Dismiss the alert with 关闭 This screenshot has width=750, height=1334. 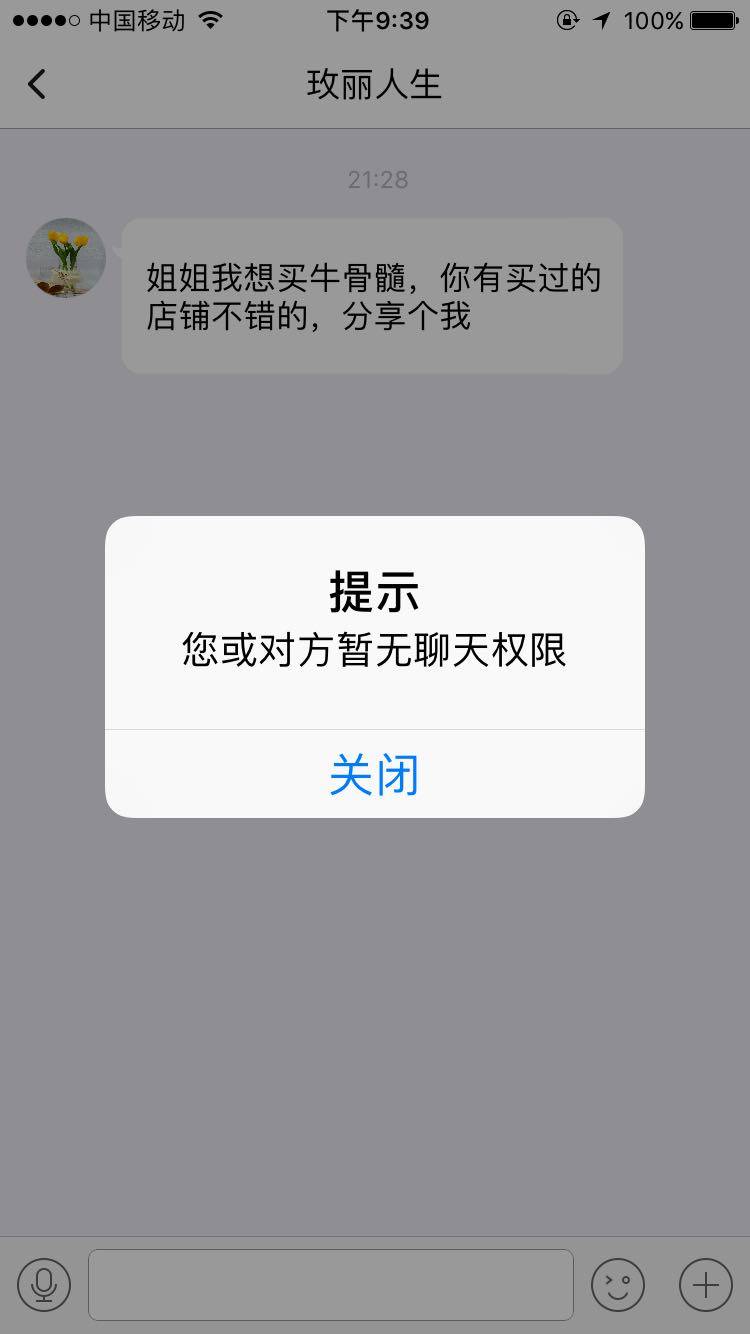374,774
